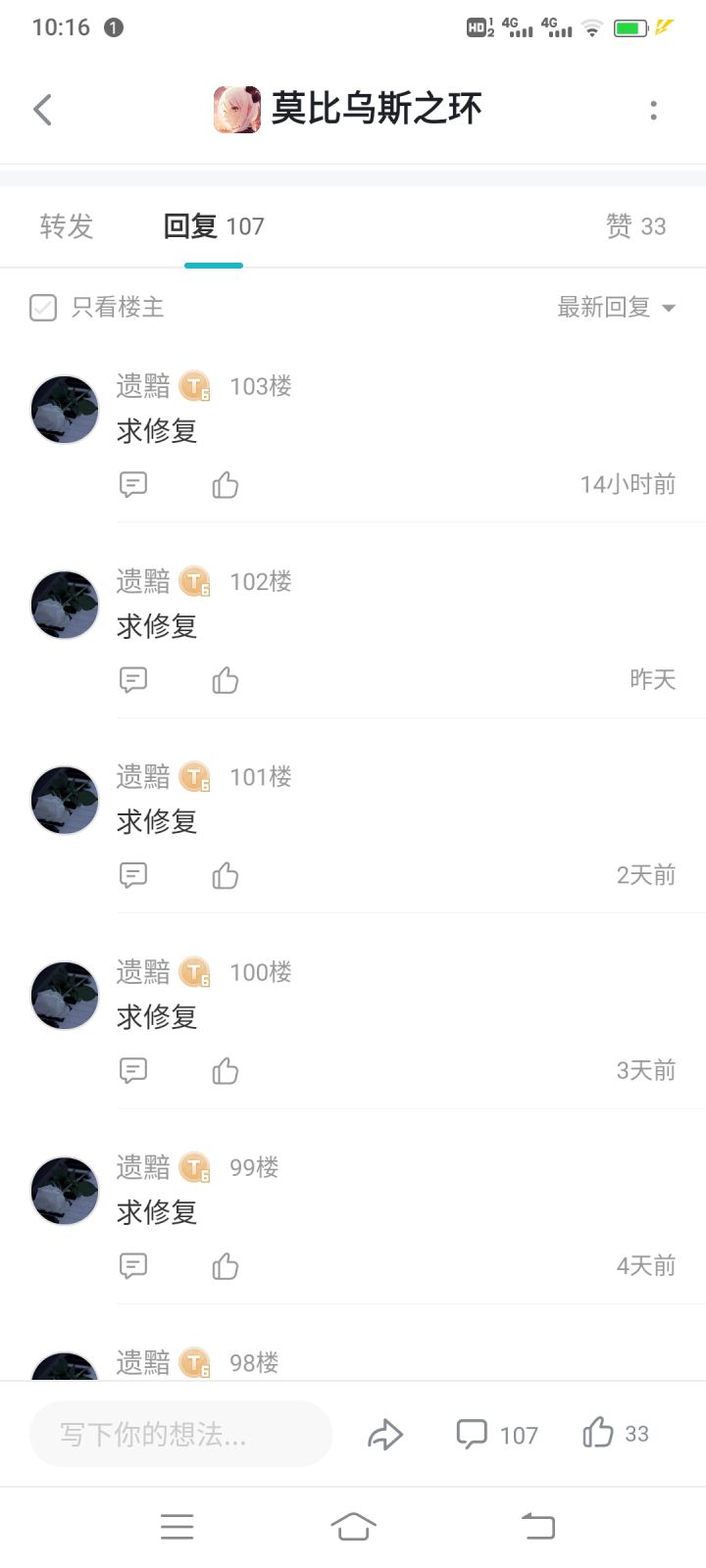Share this post with the arrow icon
Viewport: 706px width, 1568px height.
coord(385,1435)
